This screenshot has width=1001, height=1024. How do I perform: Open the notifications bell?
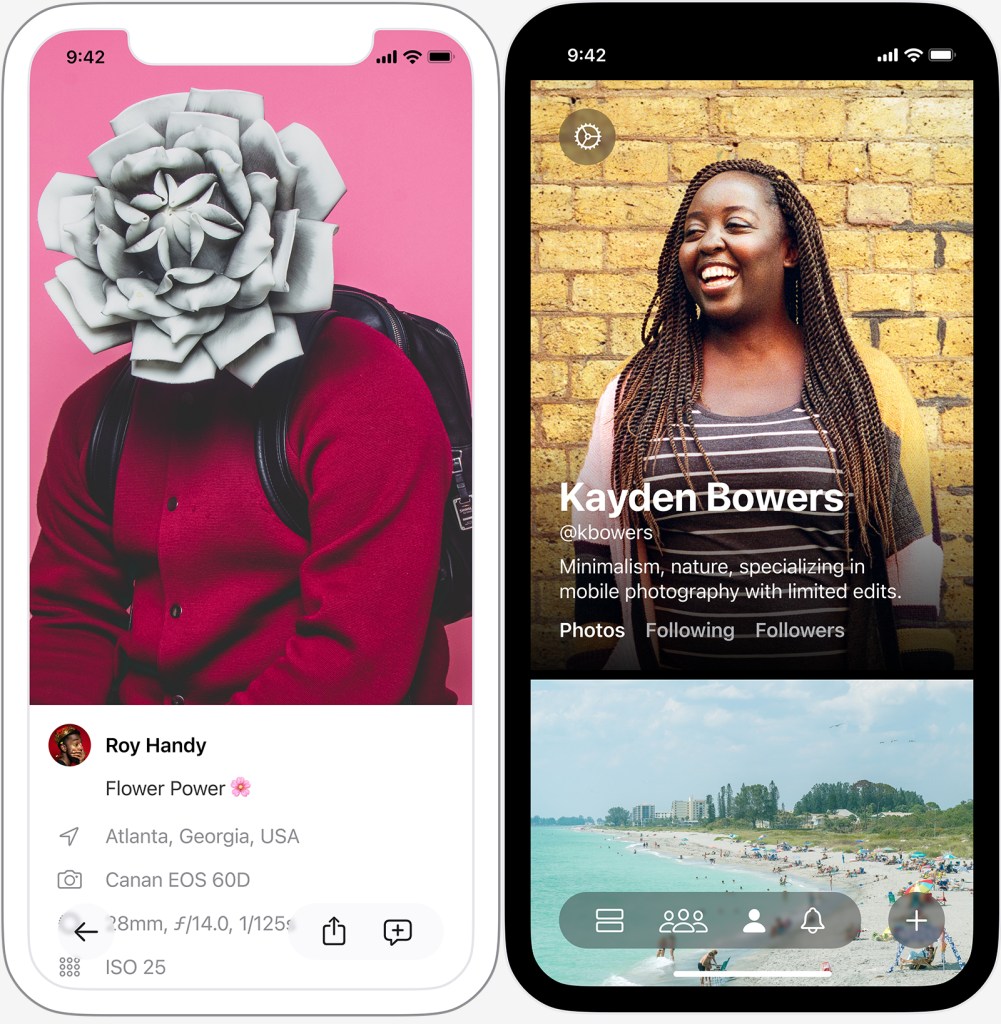click(x=813, y=921)
